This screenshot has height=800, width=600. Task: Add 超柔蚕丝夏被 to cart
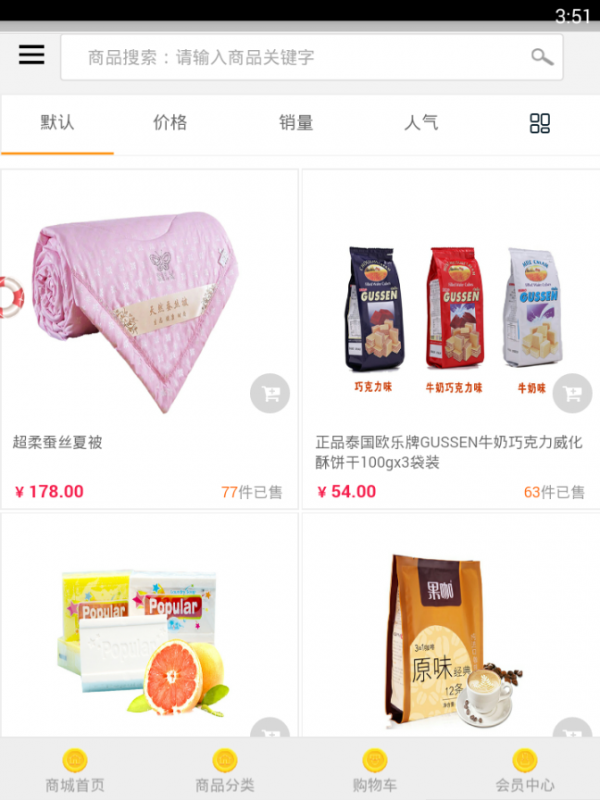(270, 393)
